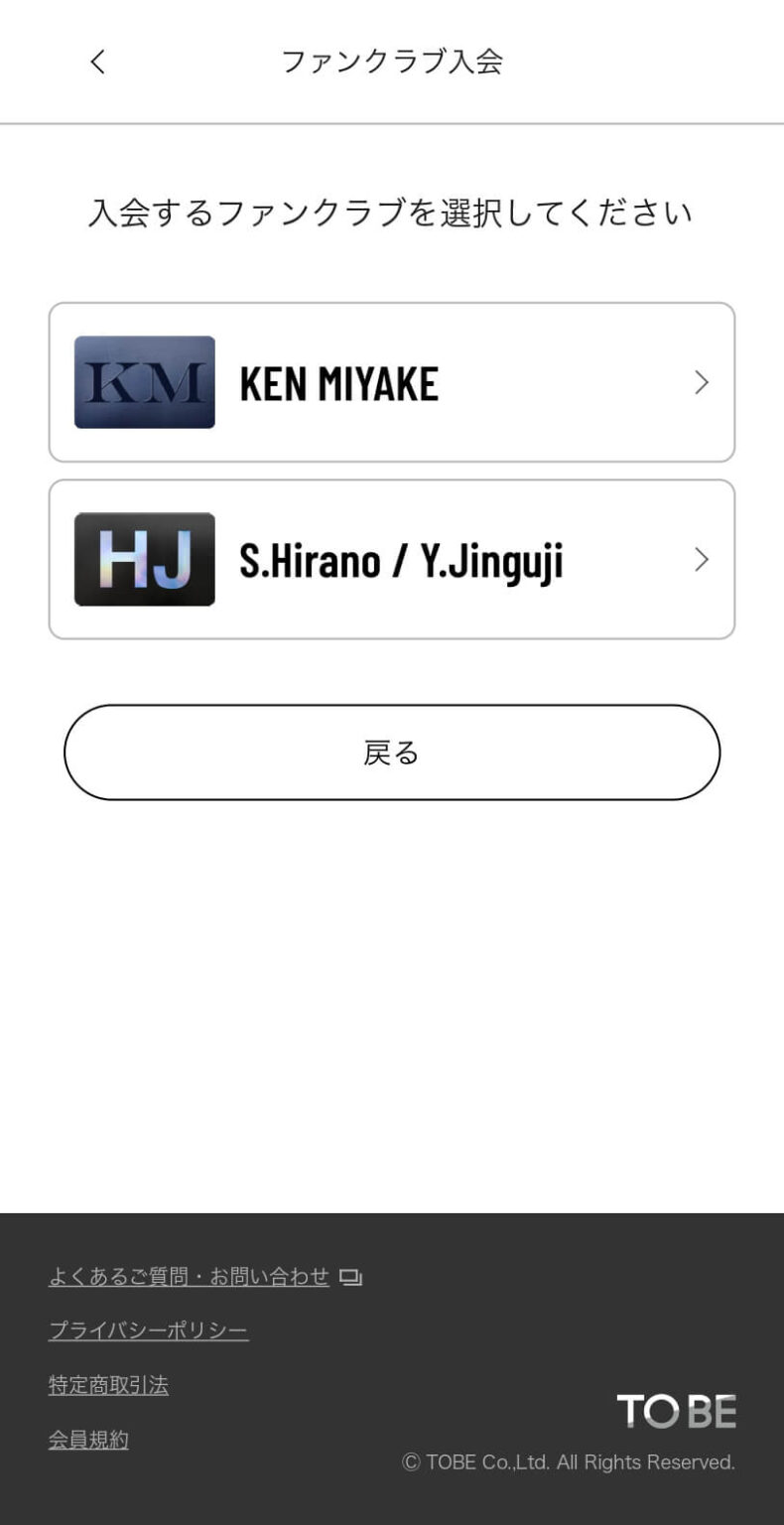Open the 特定商取引法 link
The height and width of the screenshot is (1525, 784).
(x=109, y=1385)
